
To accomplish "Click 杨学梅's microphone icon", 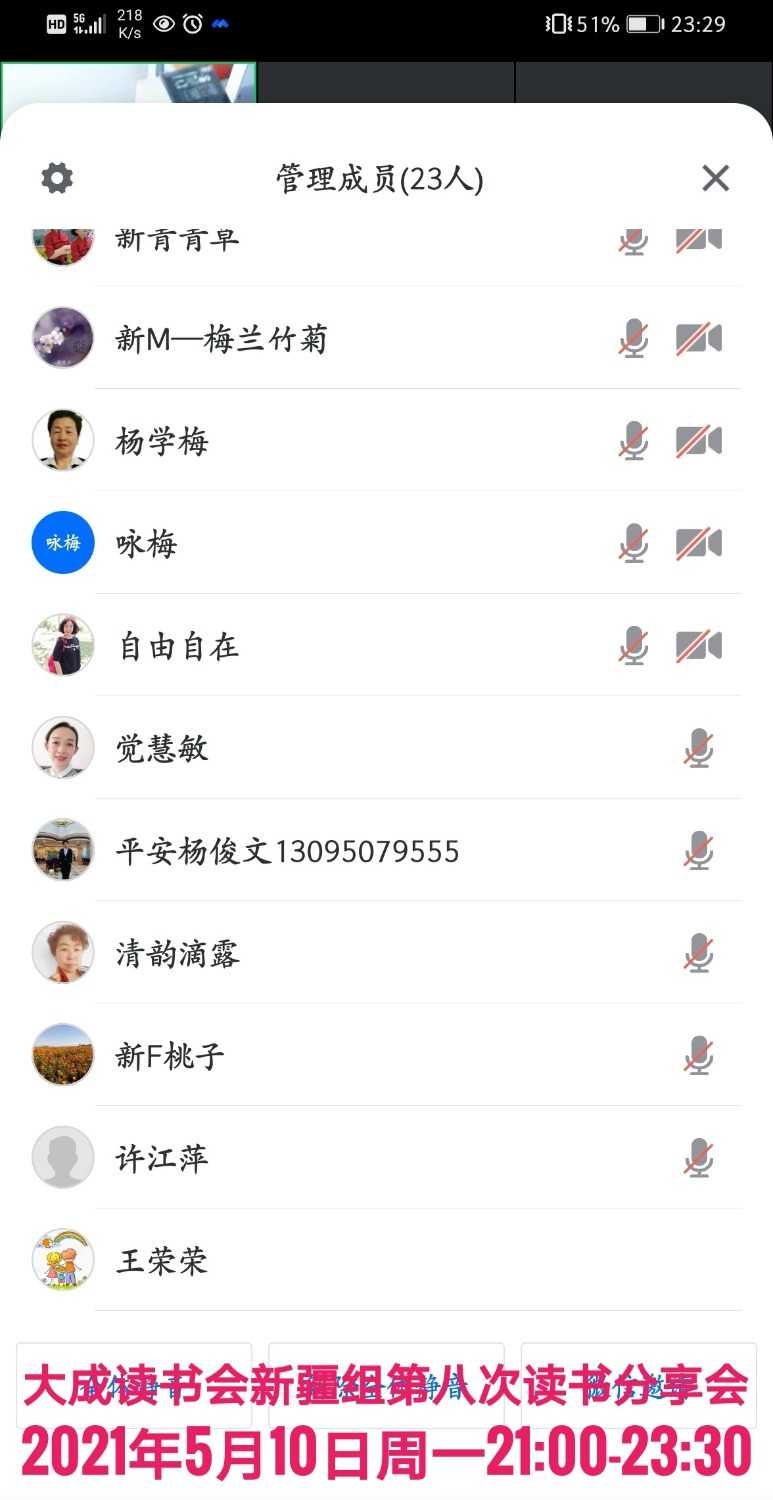I will tap(632, 440).
